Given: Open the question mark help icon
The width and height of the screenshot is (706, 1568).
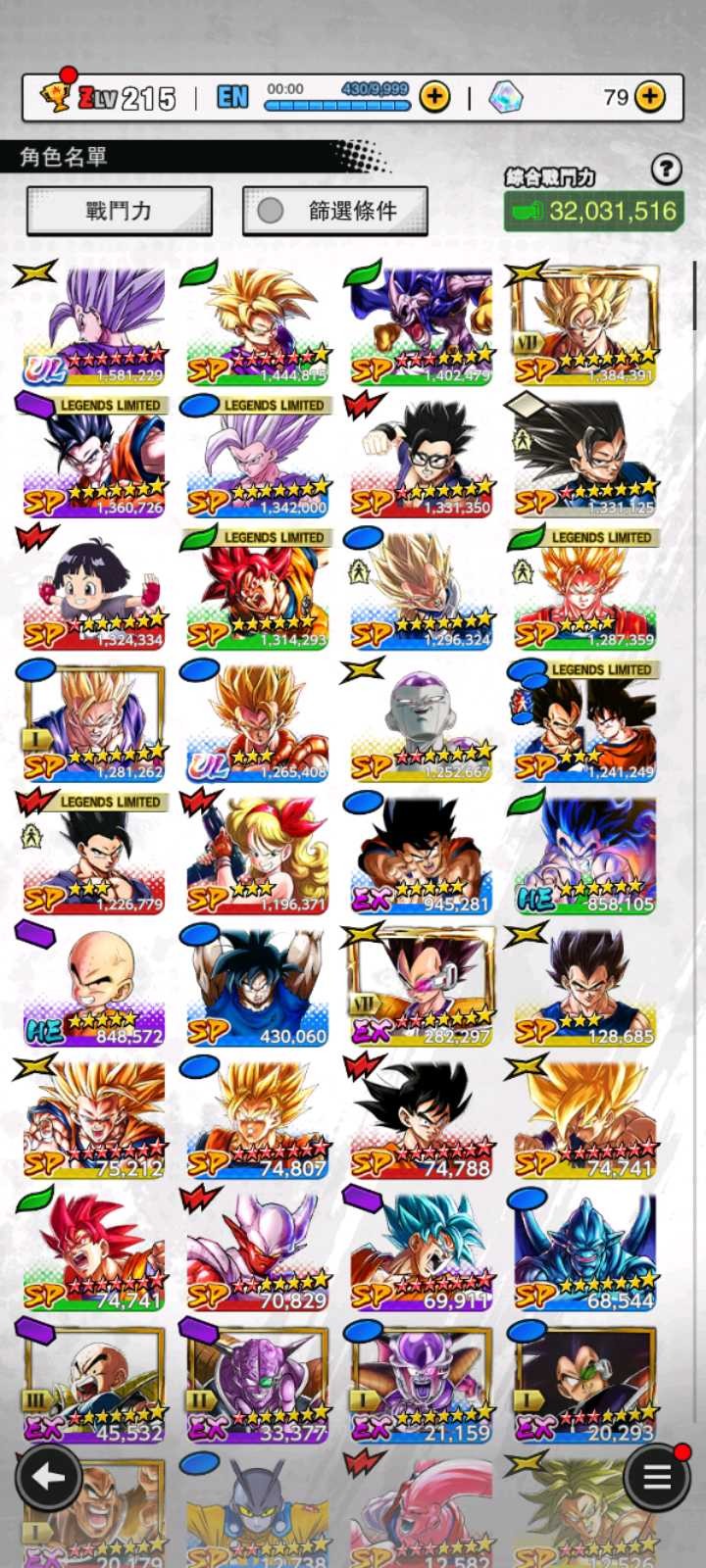Looking at the screenshot, I should click(x=666, y=170).
